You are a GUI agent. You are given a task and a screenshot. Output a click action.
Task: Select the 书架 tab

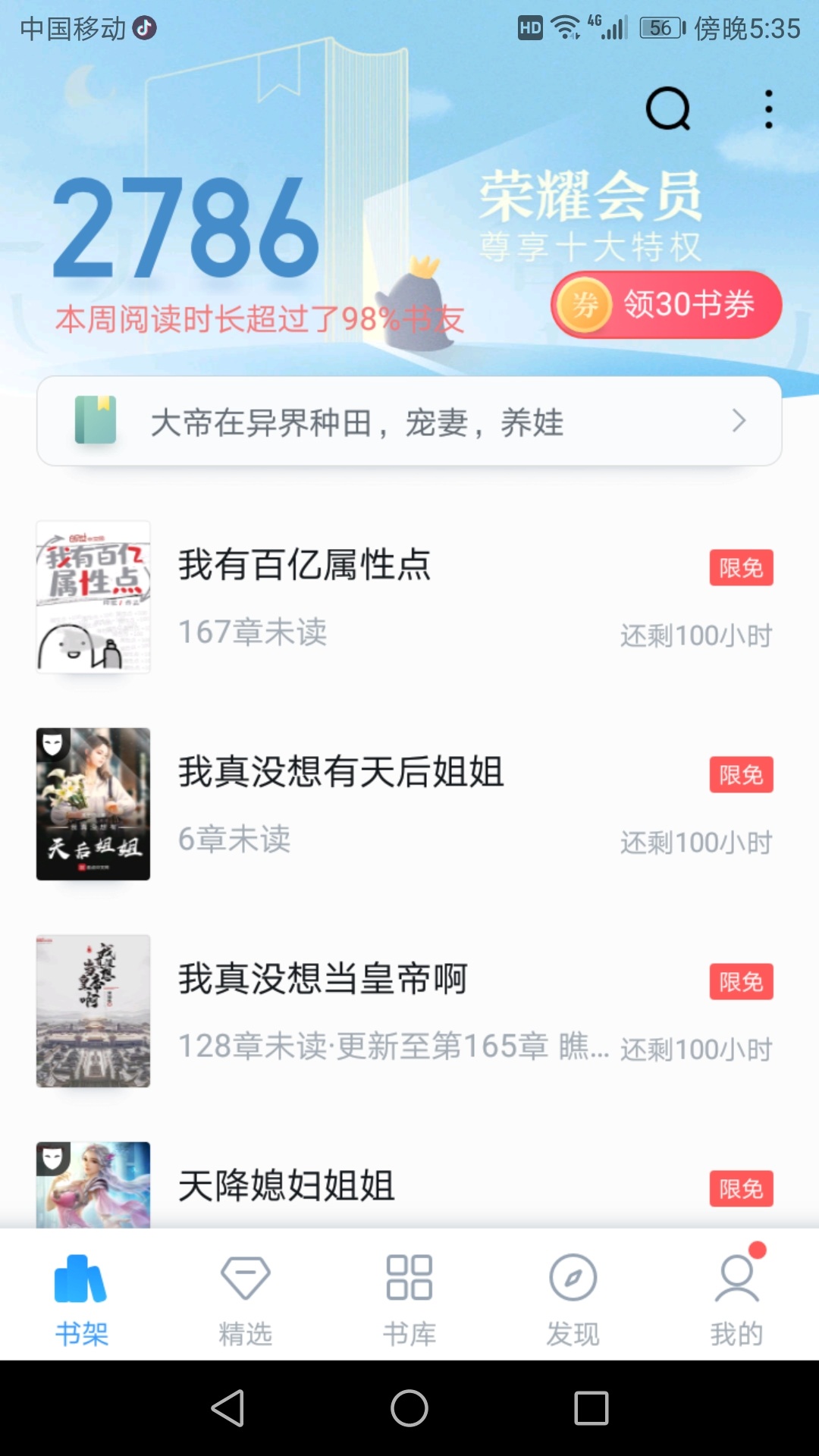coord(81,1298)
